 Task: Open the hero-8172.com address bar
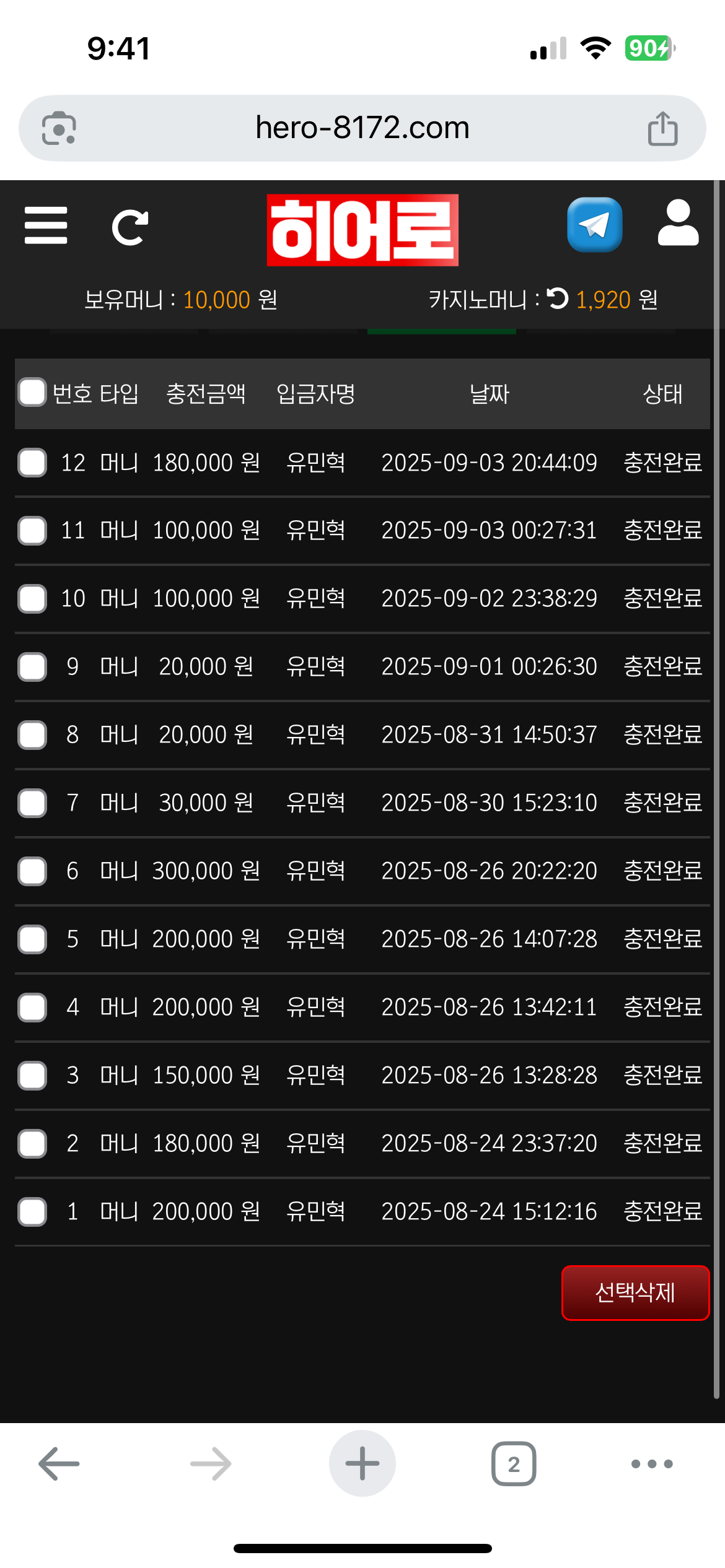pos(362,128)
